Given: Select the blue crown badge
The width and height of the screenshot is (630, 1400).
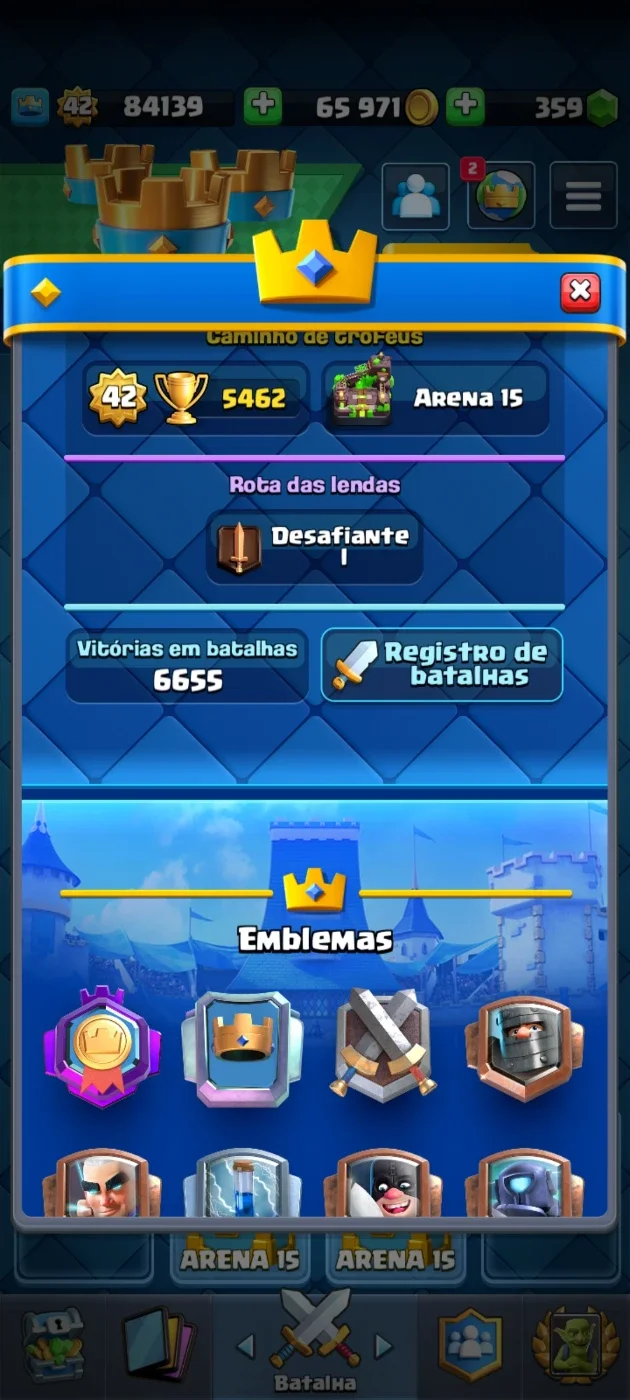Looking at the screenshot, I should pyautogui.click(x=242, y=1048).
